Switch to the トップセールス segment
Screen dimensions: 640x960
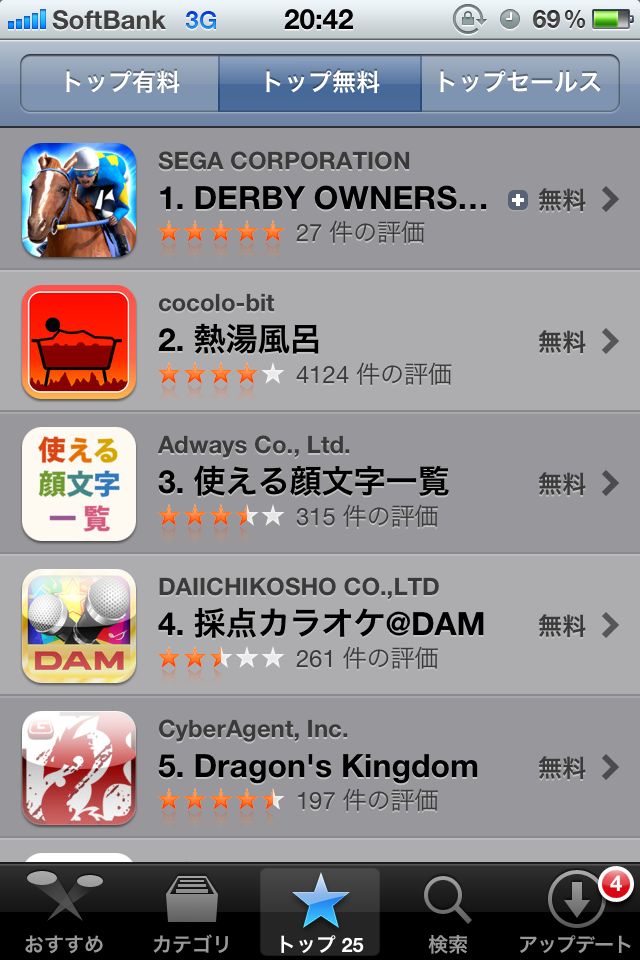(519, 82)
